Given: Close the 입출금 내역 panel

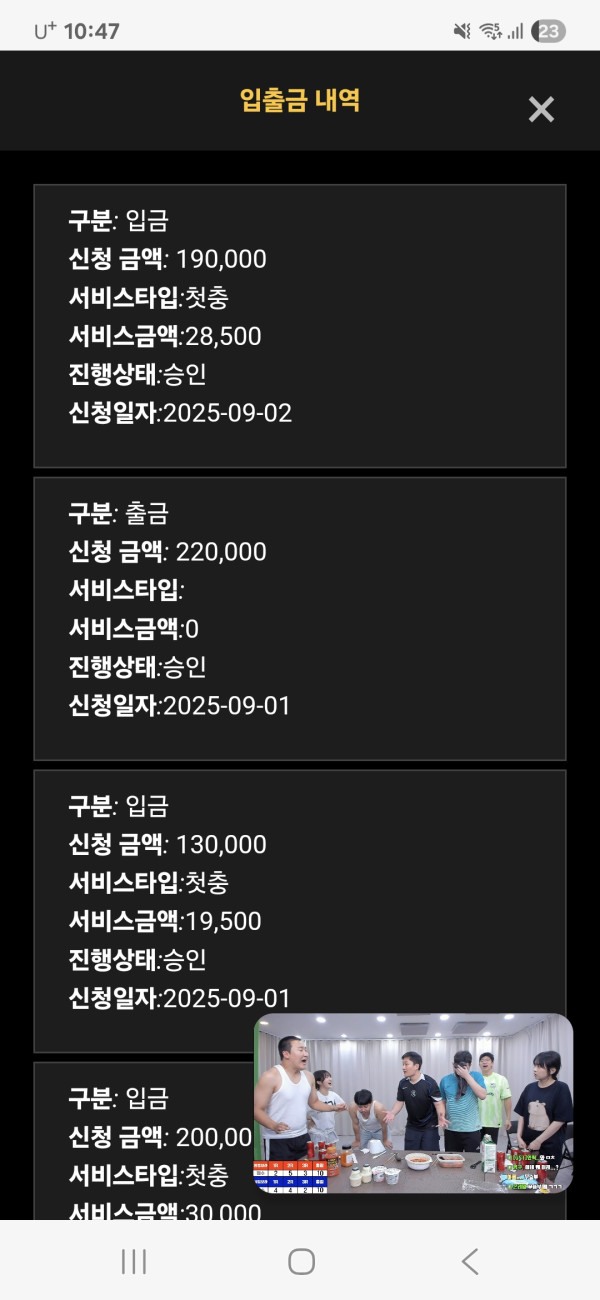Looking at the screenshot, I should [x=541, y=109].
